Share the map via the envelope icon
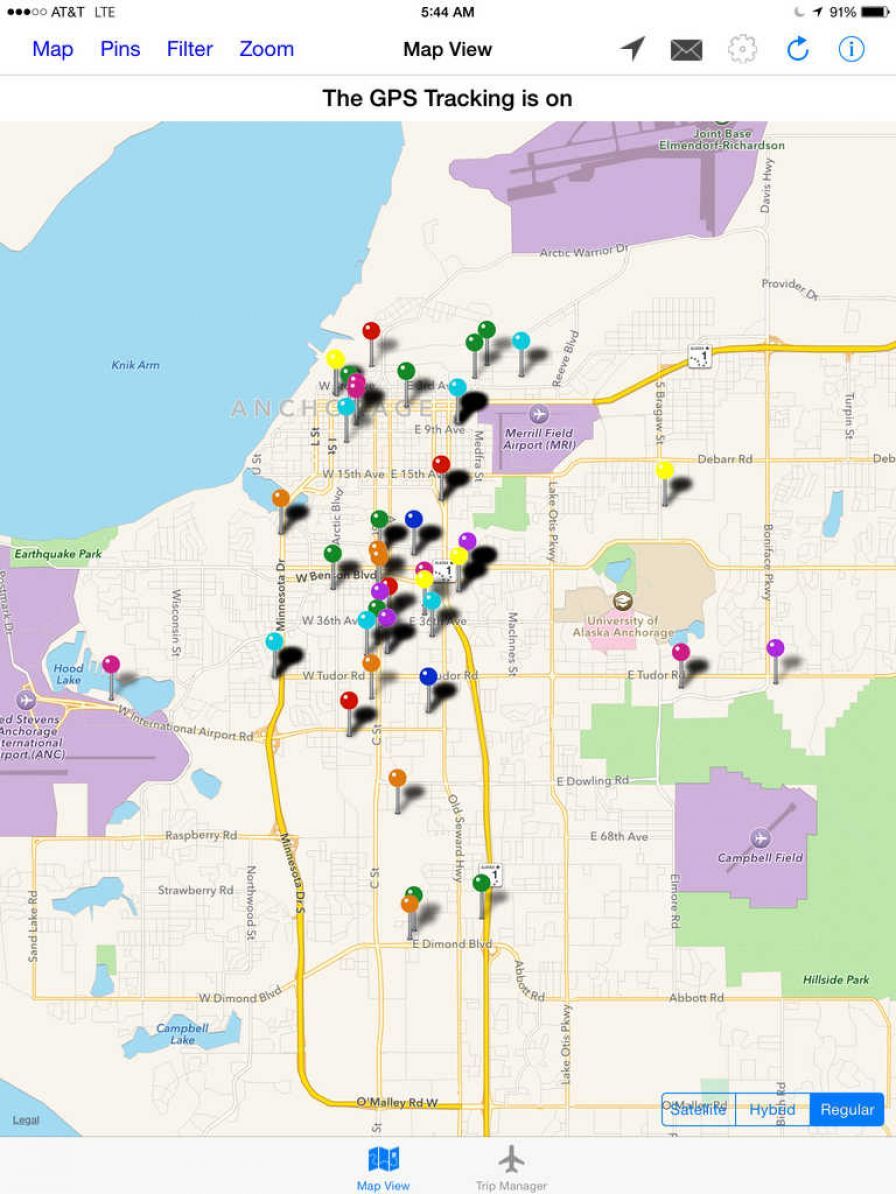 click(x=686, y=50)
